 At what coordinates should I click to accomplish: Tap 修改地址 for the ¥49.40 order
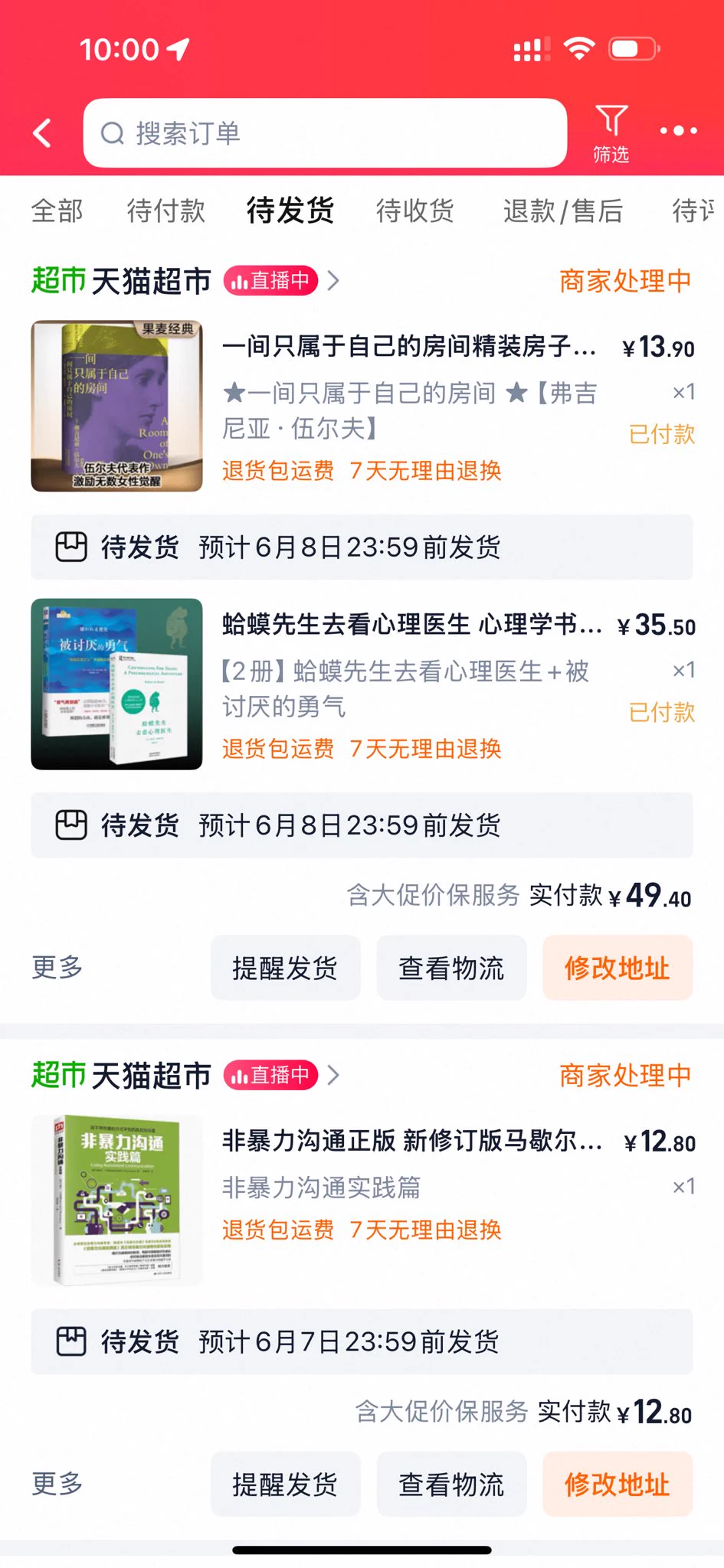[617, 968]
